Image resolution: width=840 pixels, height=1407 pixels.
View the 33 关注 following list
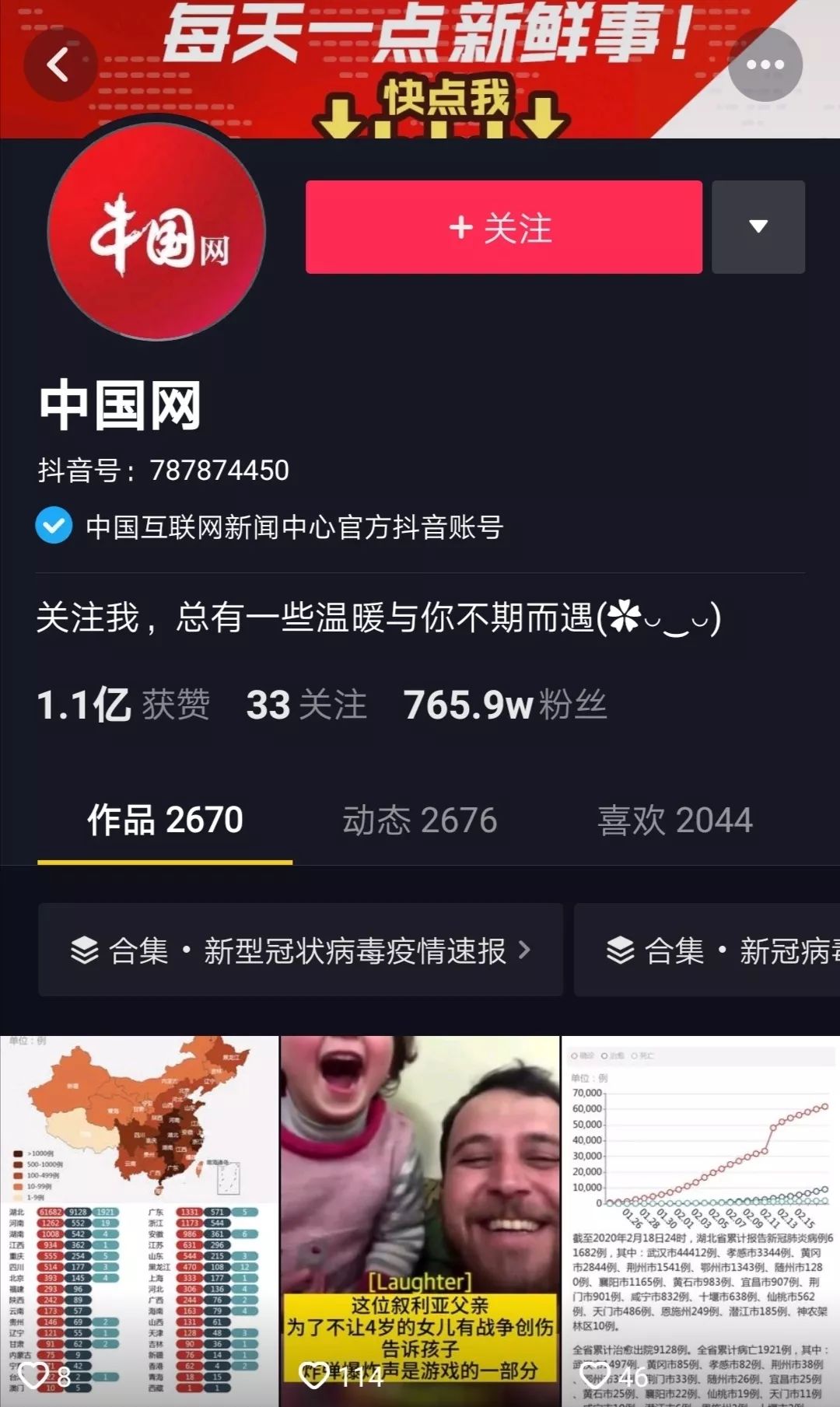pos(306,705)
